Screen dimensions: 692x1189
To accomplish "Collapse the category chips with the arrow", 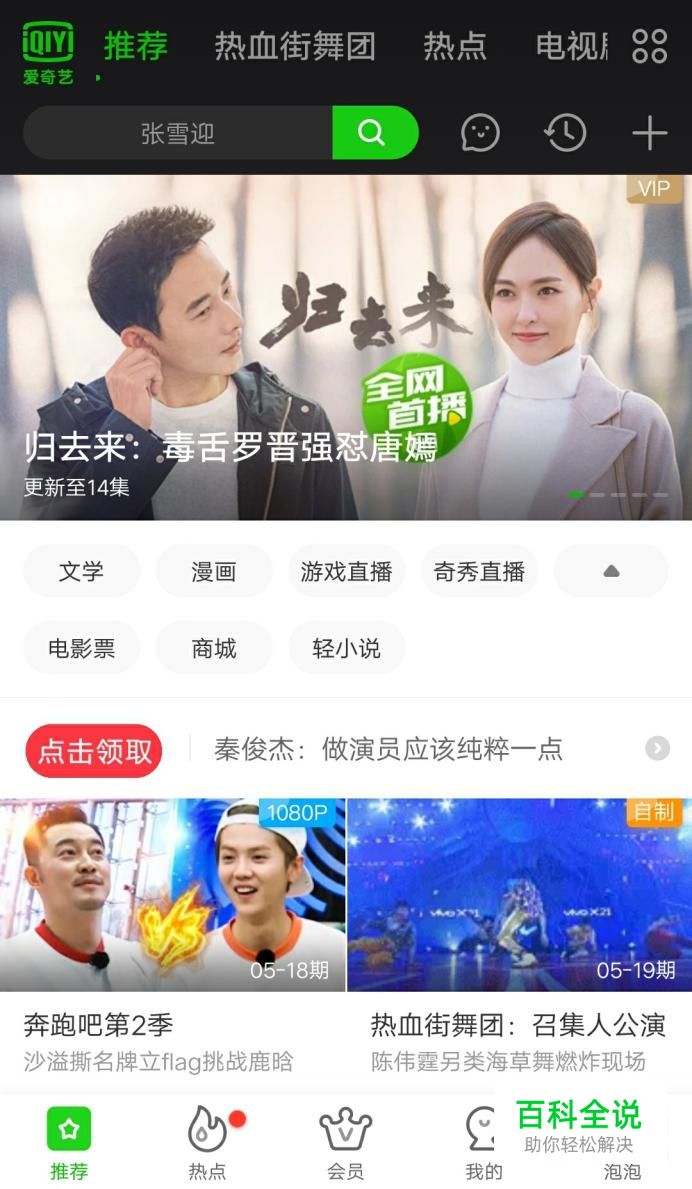I will pos(611,571).
